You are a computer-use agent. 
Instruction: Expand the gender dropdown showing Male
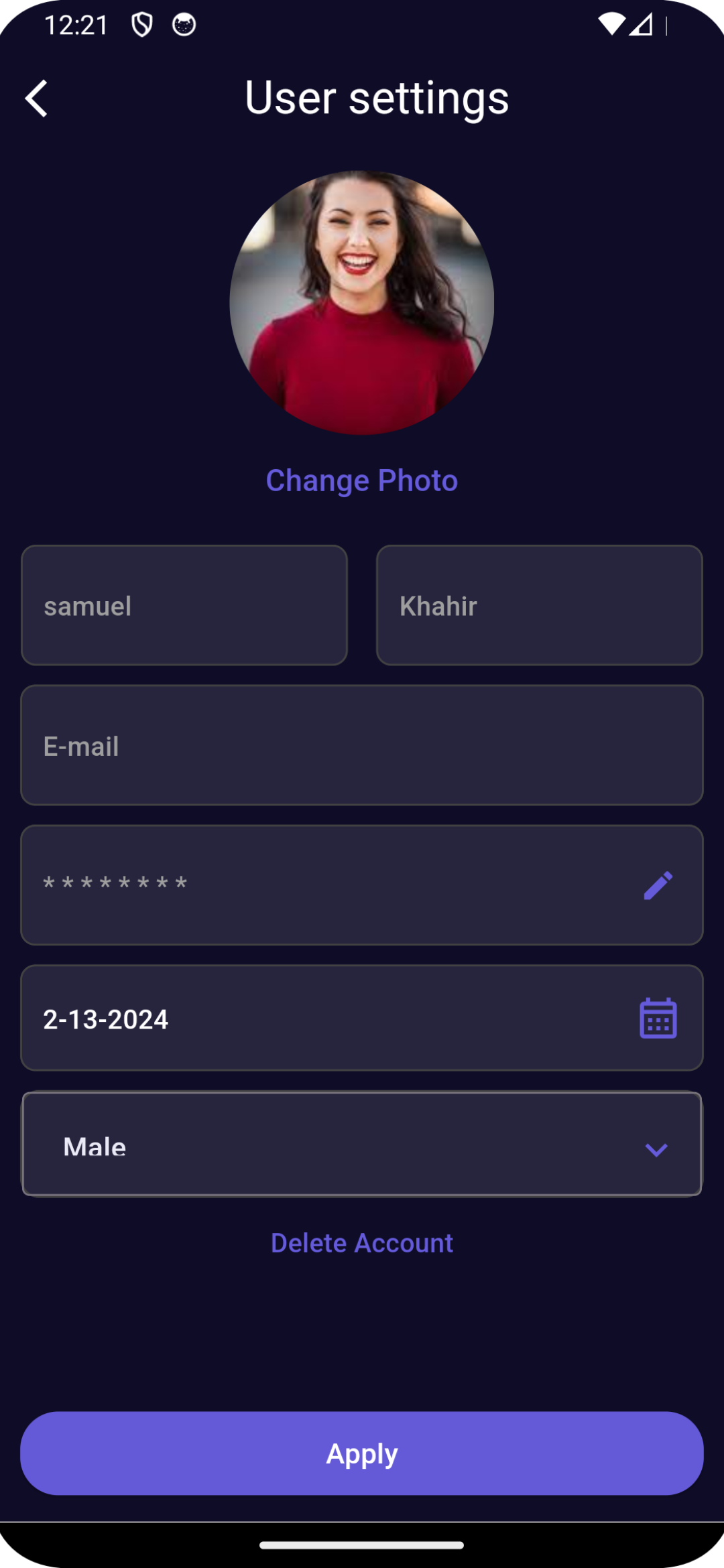(362, 1144)
